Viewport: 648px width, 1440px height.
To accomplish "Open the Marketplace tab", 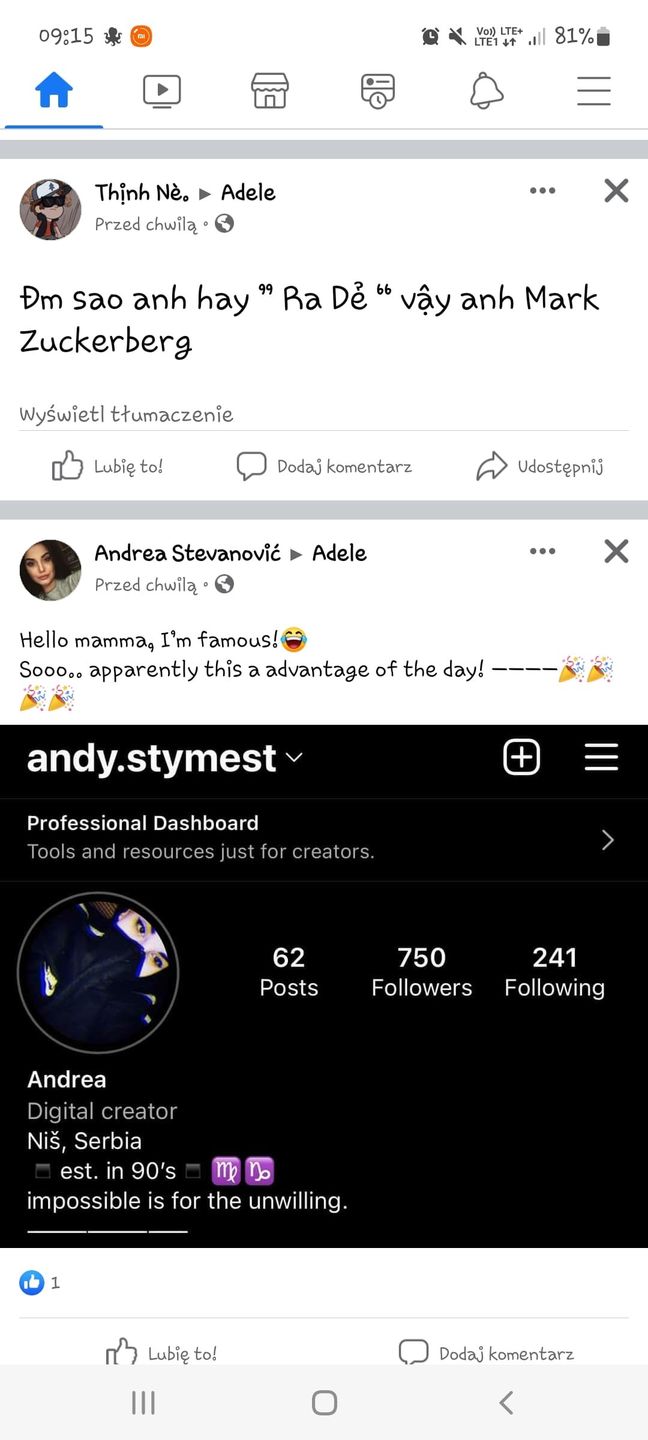I will coord(270,92).
